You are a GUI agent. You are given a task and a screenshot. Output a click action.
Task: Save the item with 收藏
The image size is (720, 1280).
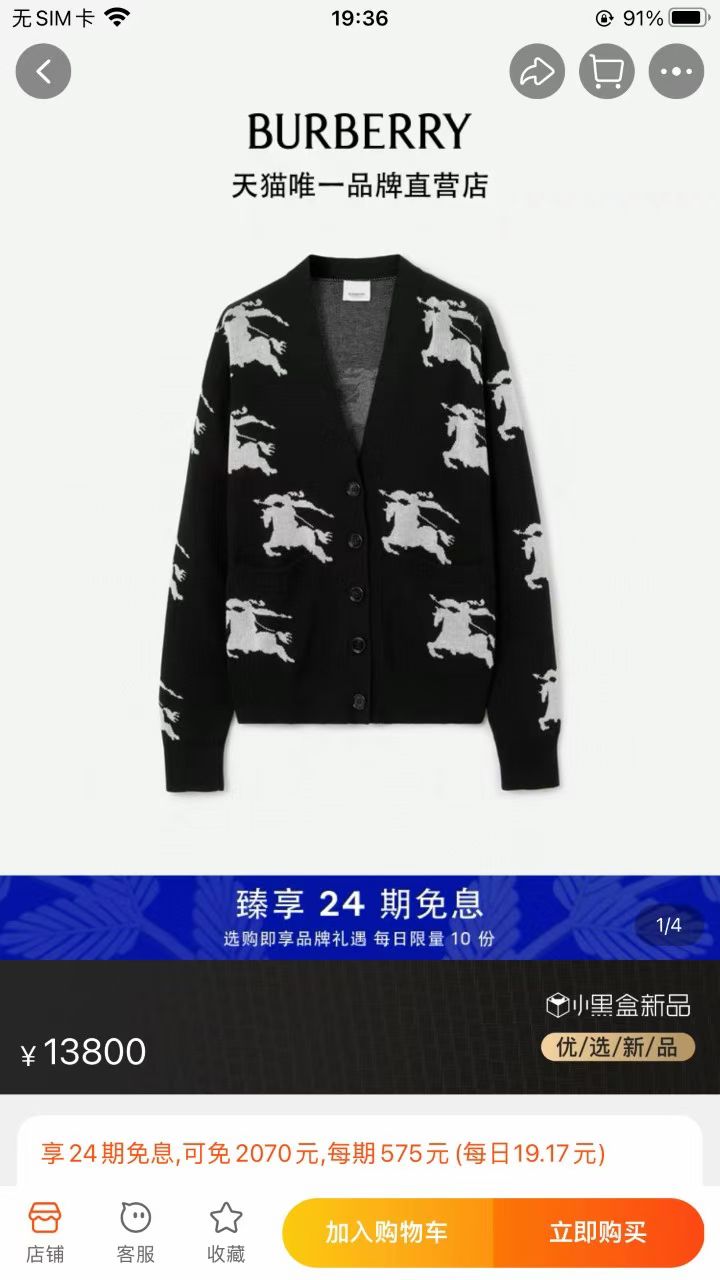tap(226, 1232)
